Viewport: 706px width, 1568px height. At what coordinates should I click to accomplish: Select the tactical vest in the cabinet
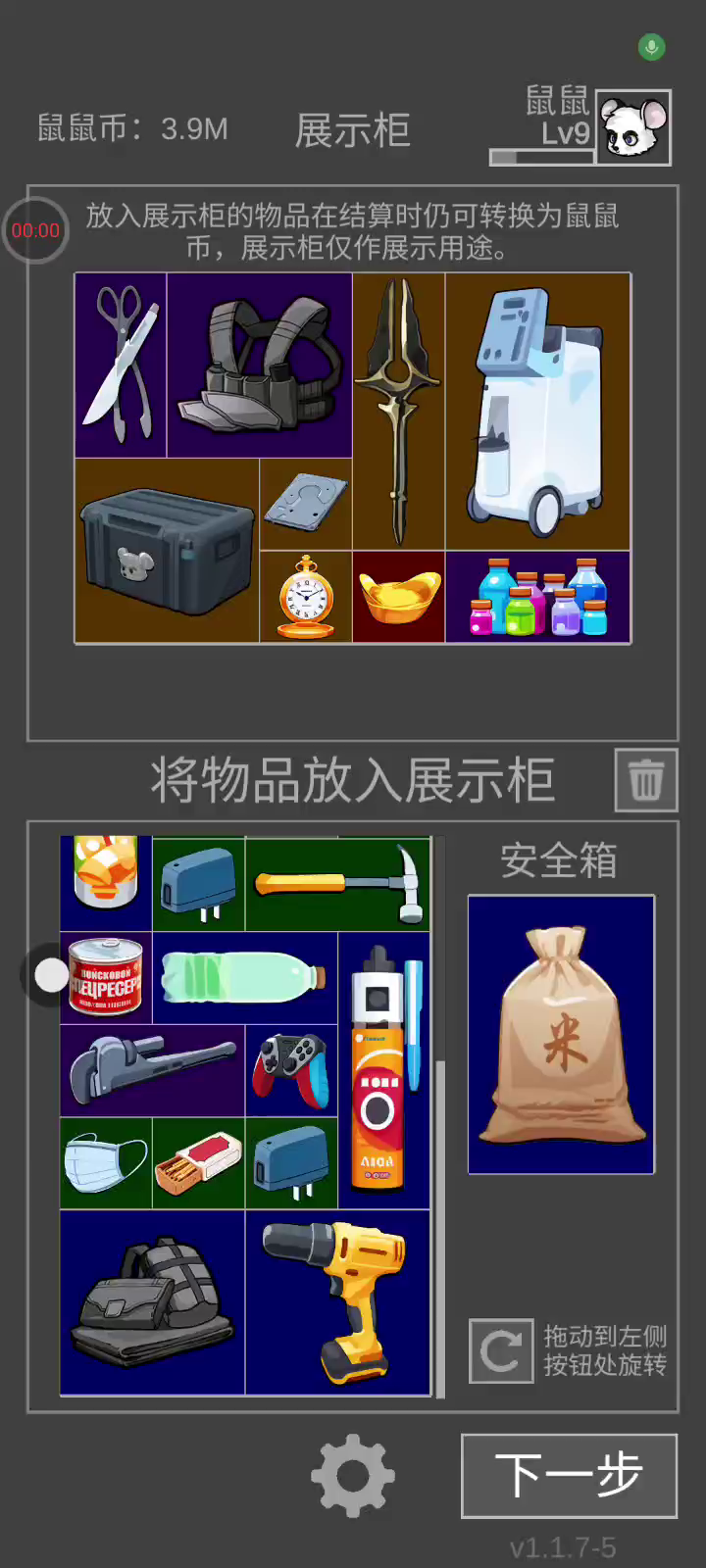pos(260,365)
